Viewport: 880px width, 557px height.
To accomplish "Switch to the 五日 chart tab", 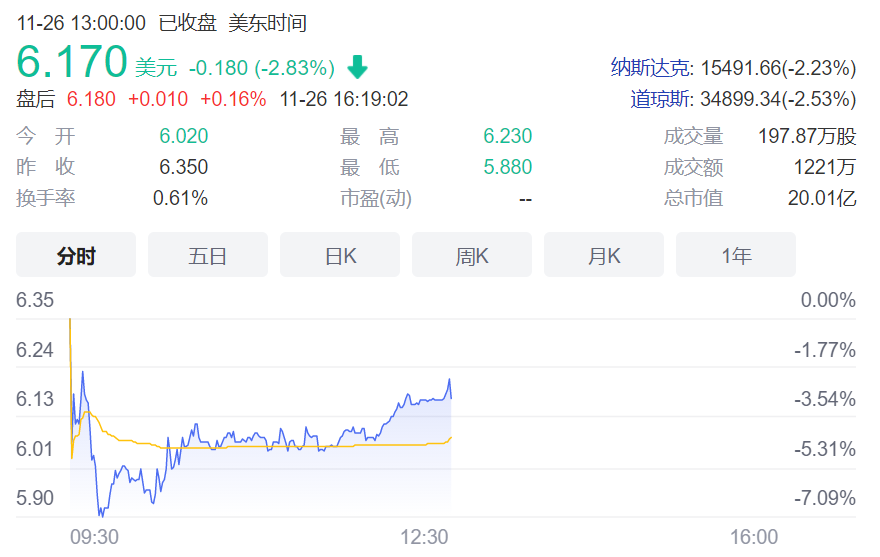I will (x=208, y=256).
